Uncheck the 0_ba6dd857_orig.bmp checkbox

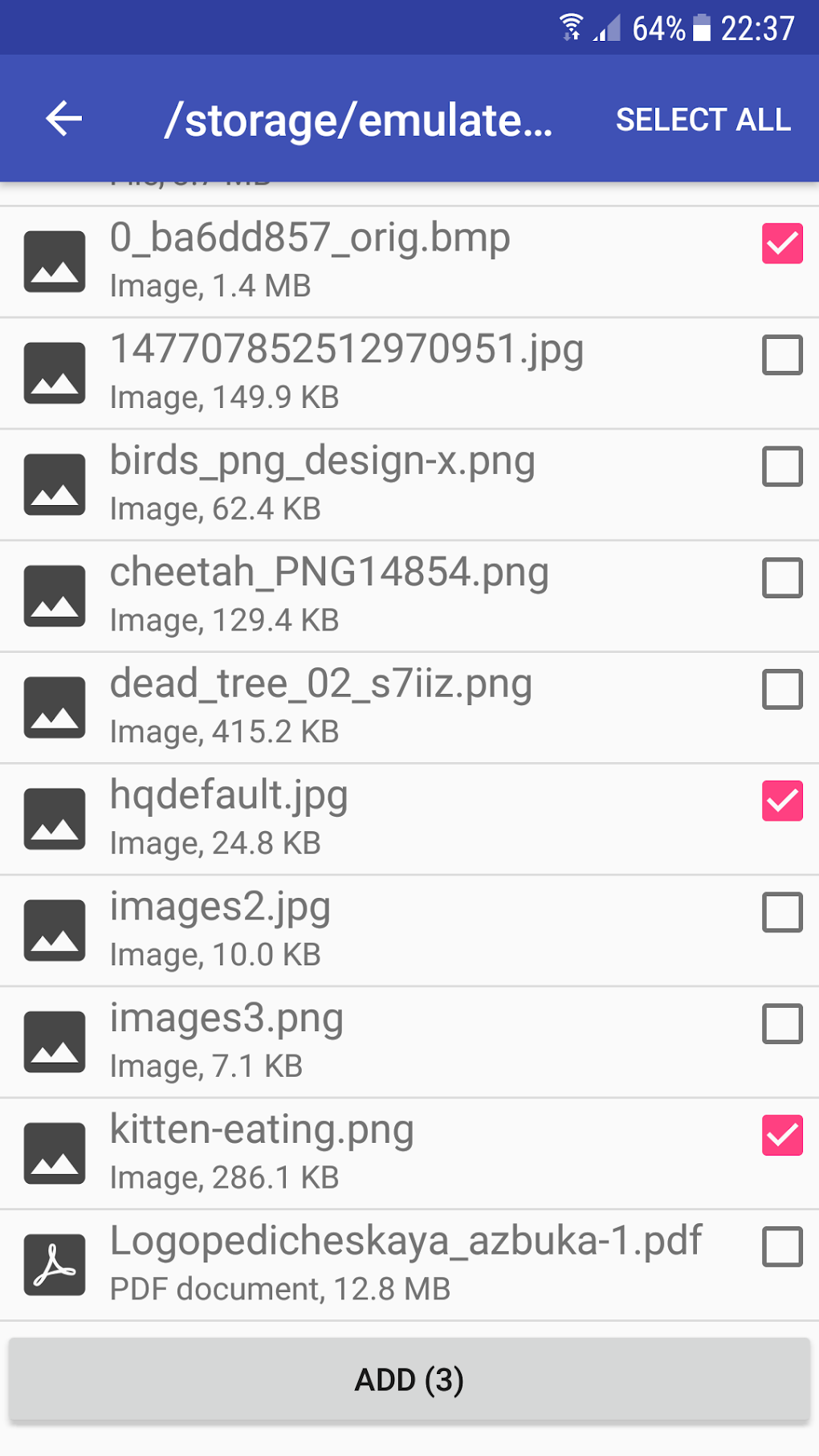point(782,243)
